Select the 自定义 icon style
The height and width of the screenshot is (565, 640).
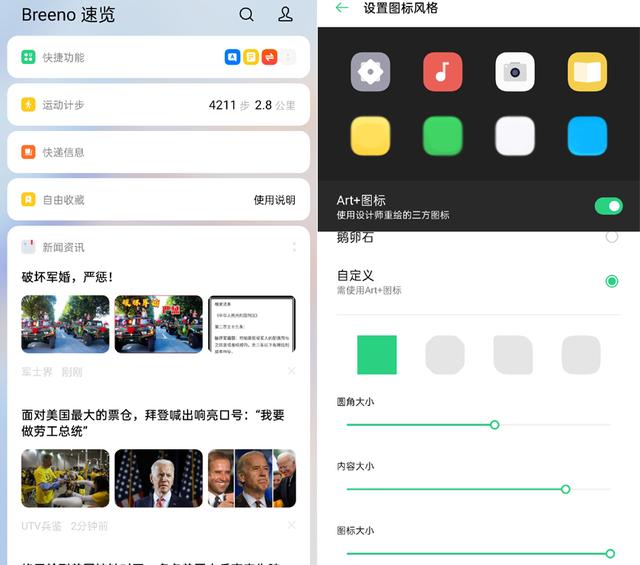click(x=611, y=281)
